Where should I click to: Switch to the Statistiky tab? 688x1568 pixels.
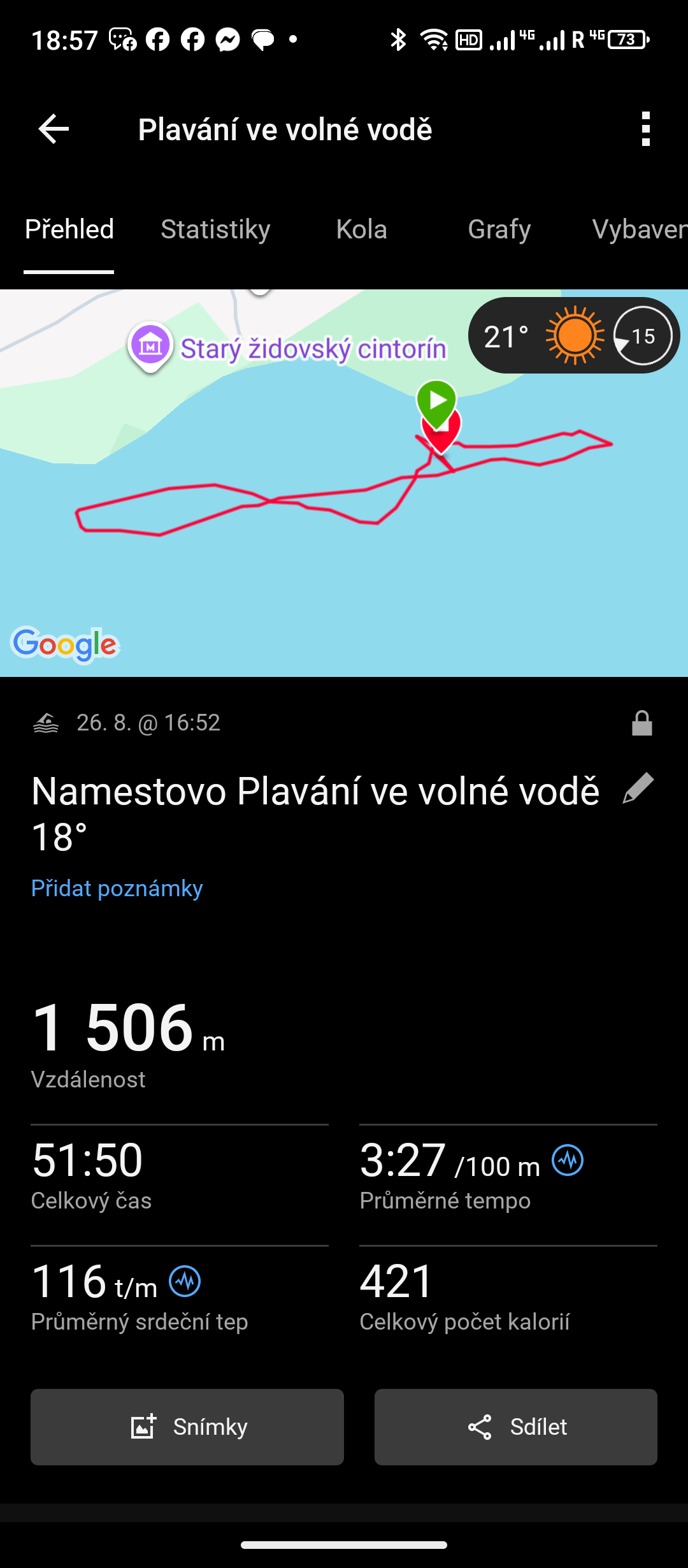[x=215, y=229]
